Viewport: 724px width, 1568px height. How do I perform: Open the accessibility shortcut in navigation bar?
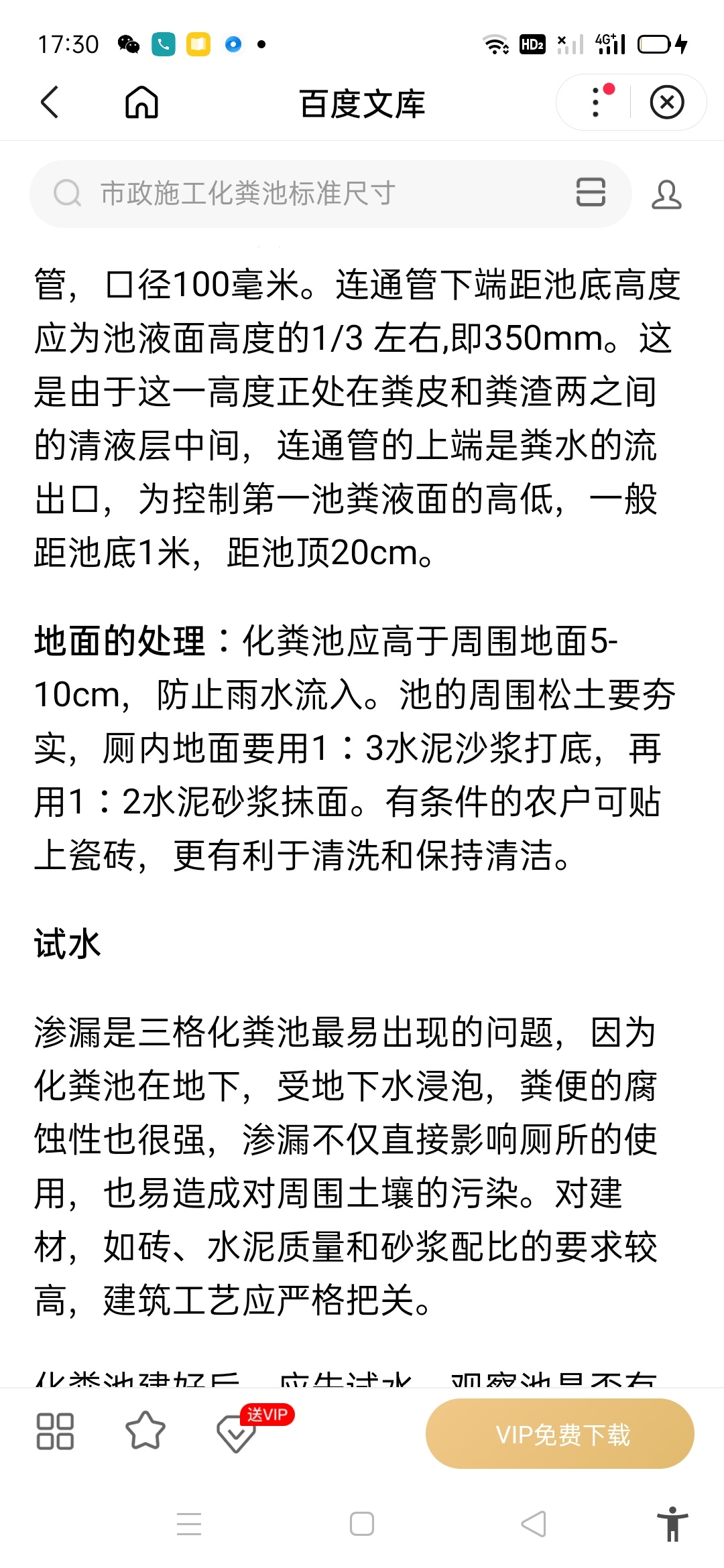click(672, 1523)
